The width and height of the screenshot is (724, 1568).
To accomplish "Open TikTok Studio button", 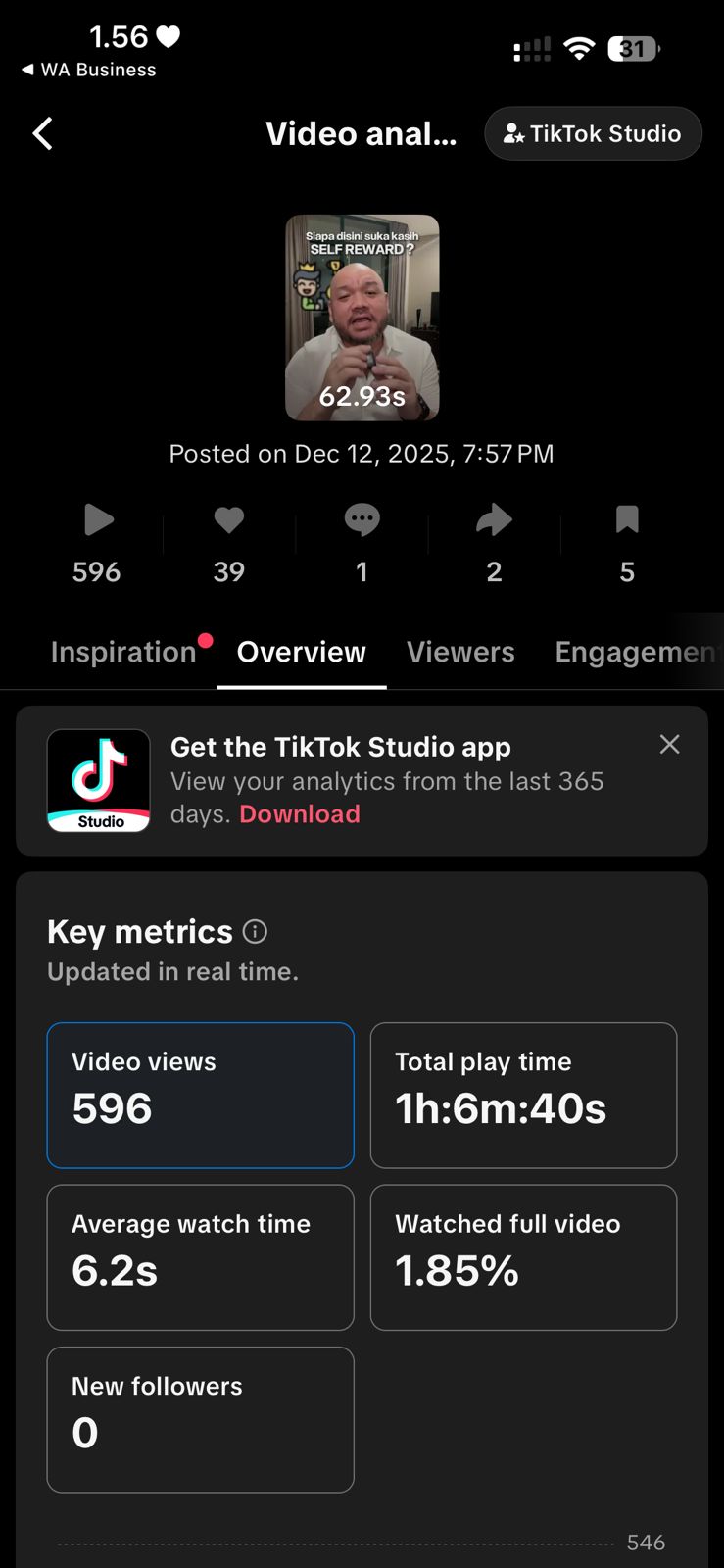I will coord(593,134).
